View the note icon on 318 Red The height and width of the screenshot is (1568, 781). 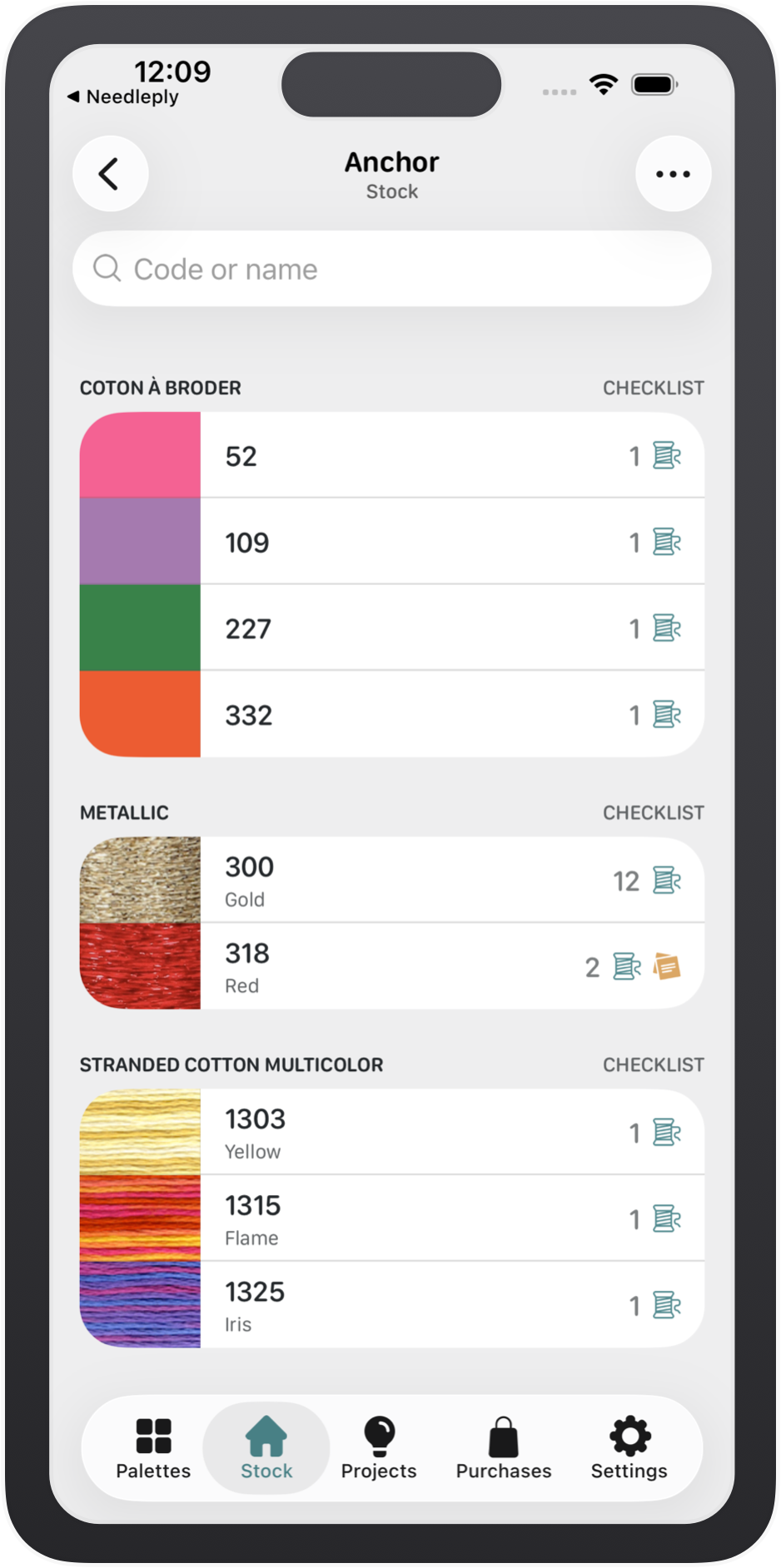click(x=667, y=966)
